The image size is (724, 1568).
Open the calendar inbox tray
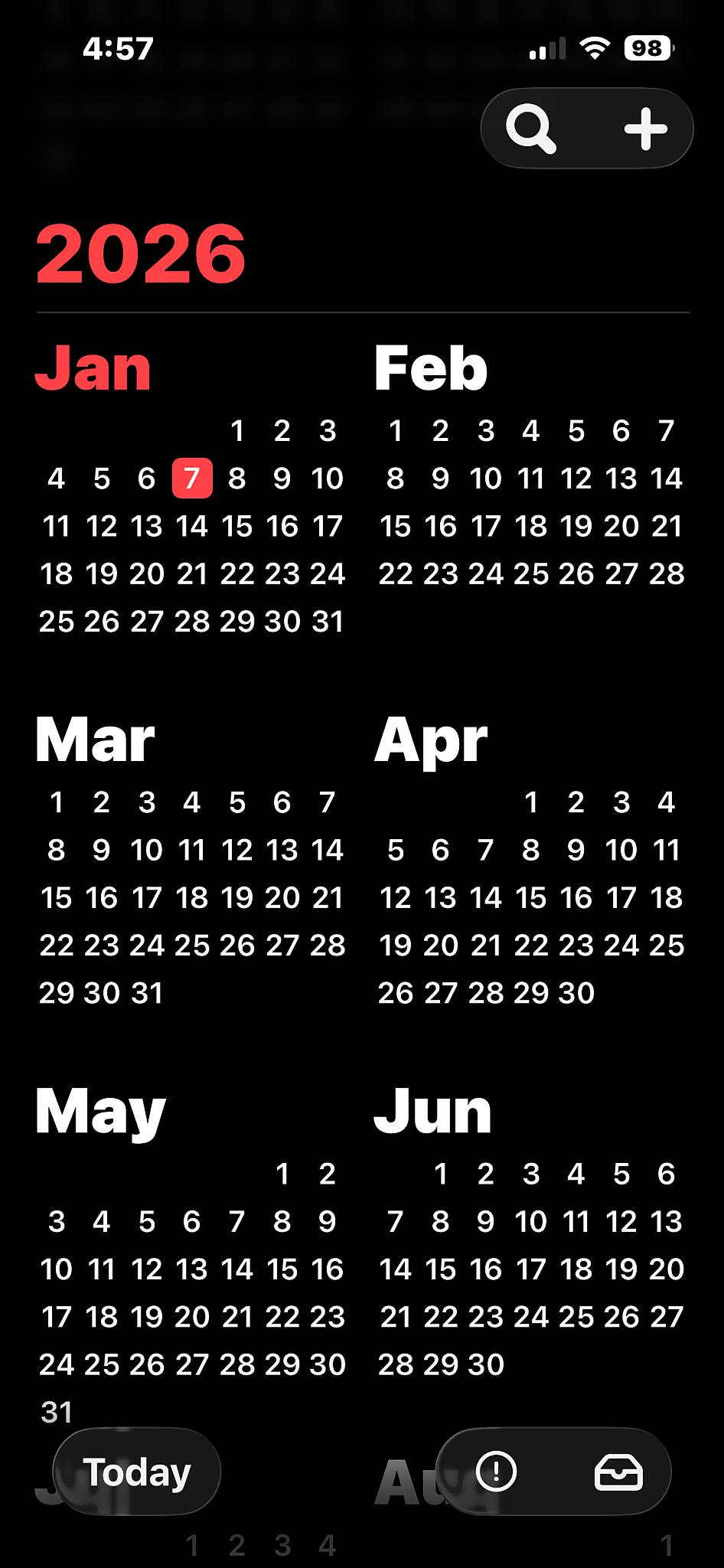[x=618, y=1472]
